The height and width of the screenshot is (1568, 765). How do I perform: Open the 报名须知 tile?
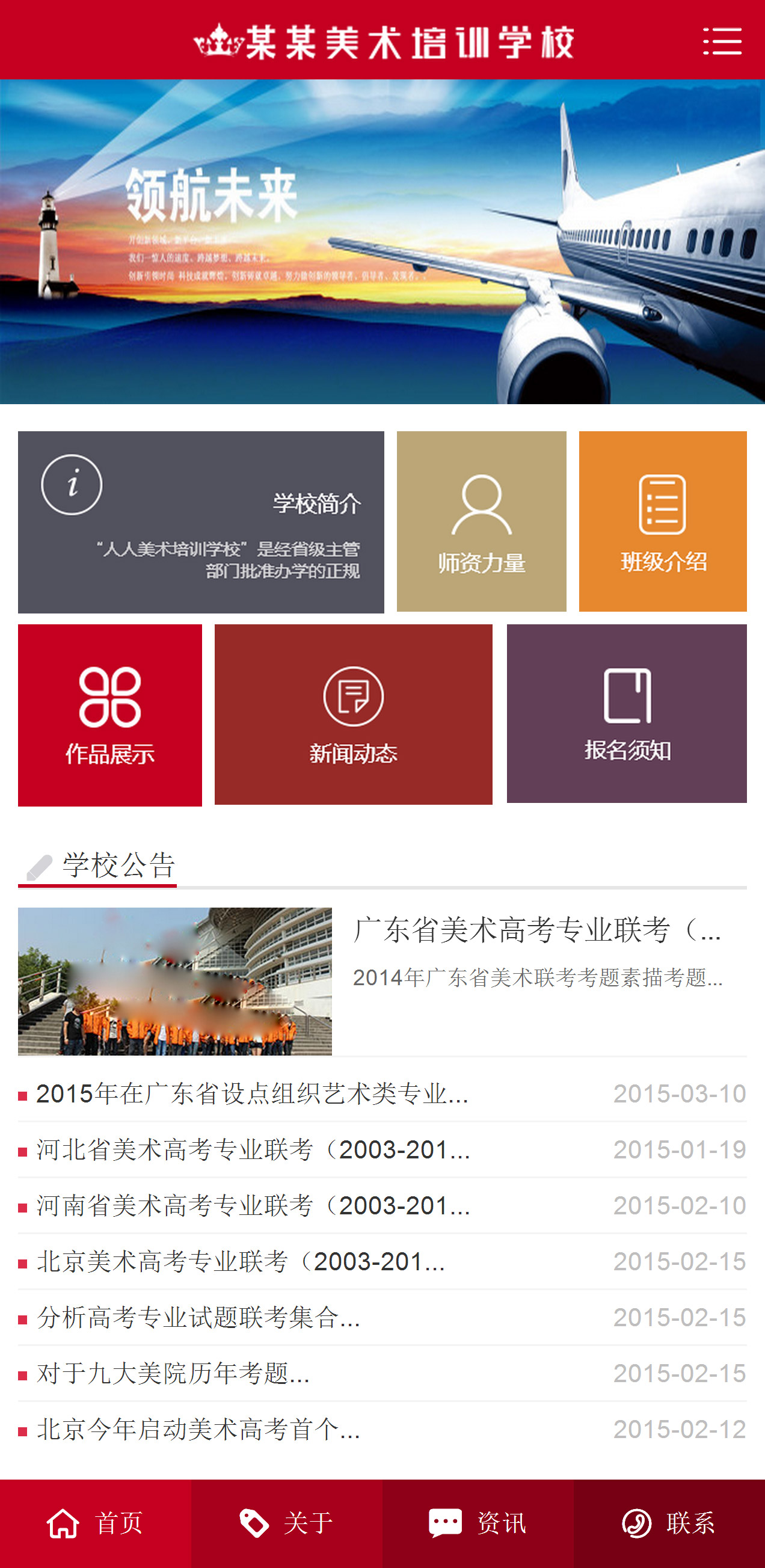[626, 713]
